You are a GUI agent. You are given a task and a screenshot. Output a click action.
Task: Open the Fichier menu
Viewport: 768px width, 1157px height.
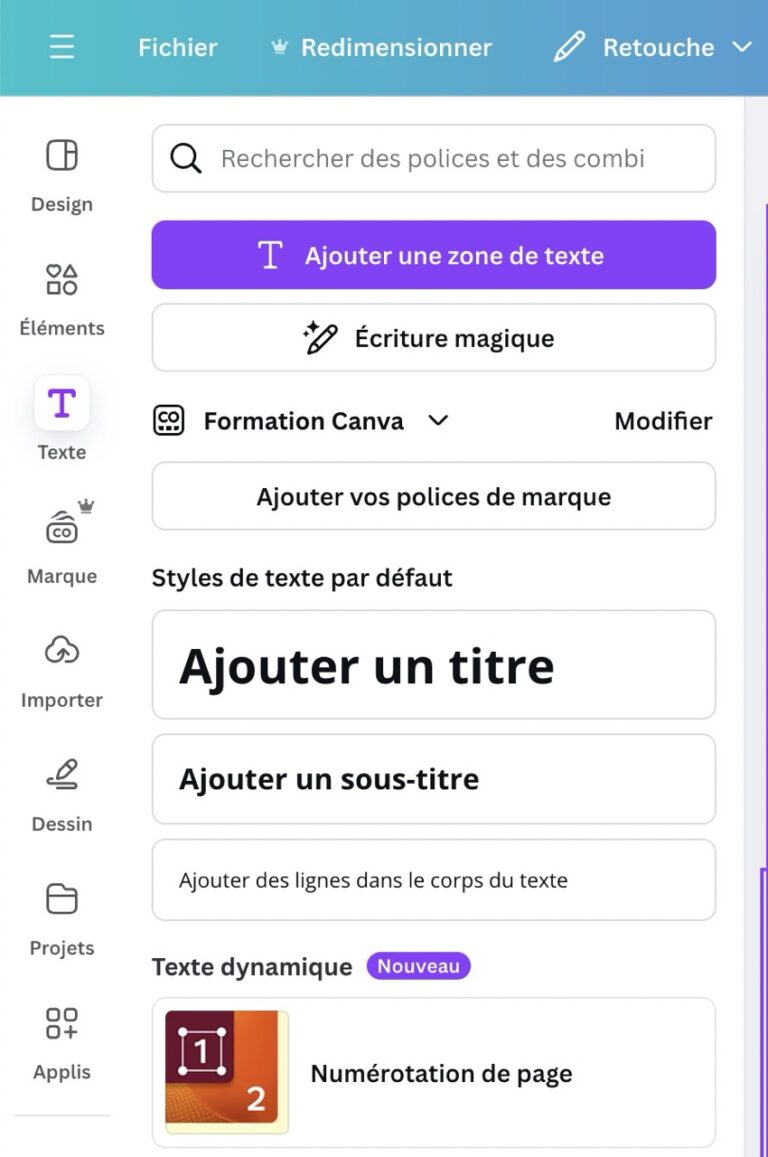click(177, 47)
